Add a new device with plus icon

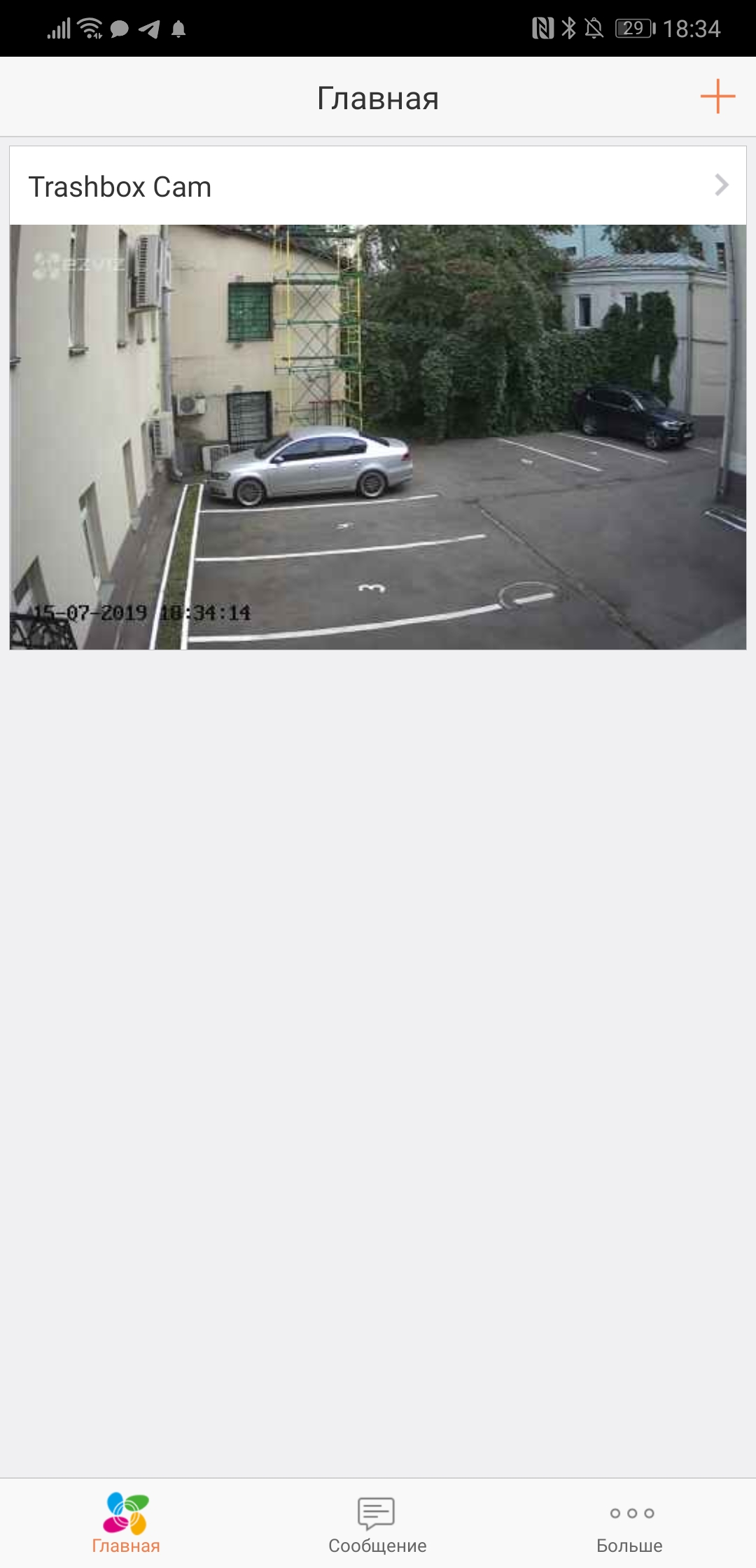717,97
